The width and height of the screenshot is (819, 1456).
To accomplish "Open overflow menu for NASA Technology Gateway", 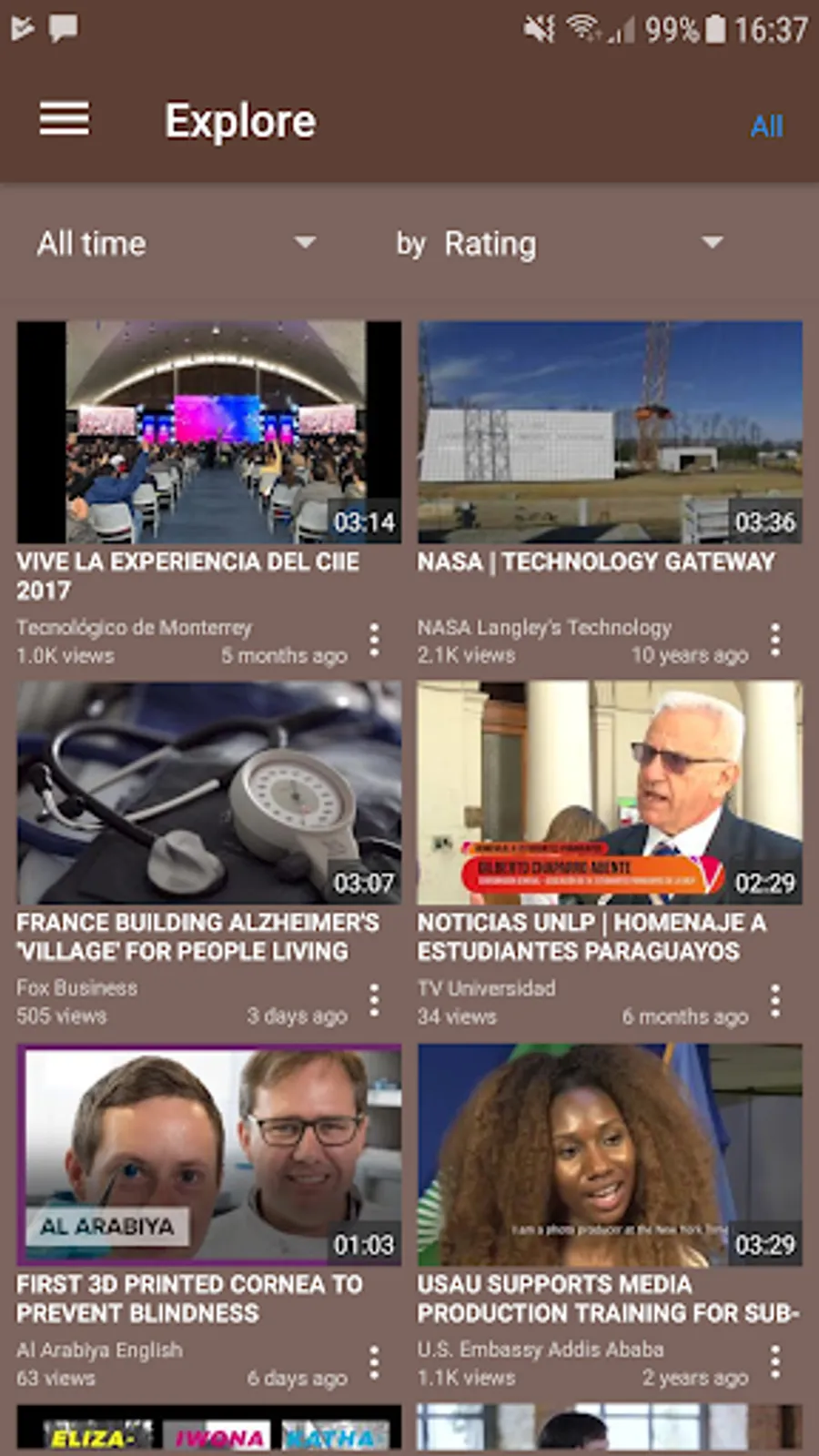I will pyautogui.click(x=774, y=641).
